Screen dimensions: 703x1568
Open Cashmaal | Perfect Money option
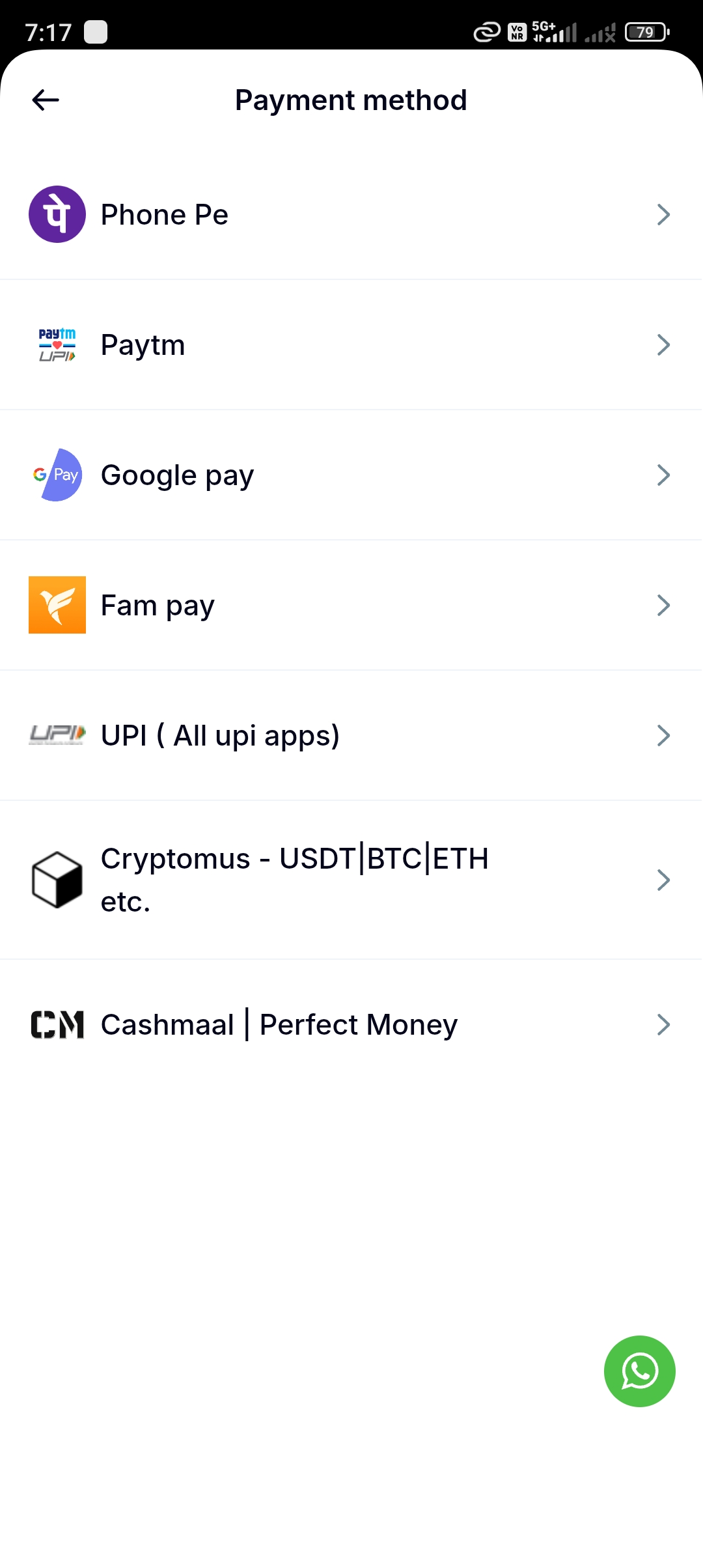pyautogui.click(x=350, y=1024)
